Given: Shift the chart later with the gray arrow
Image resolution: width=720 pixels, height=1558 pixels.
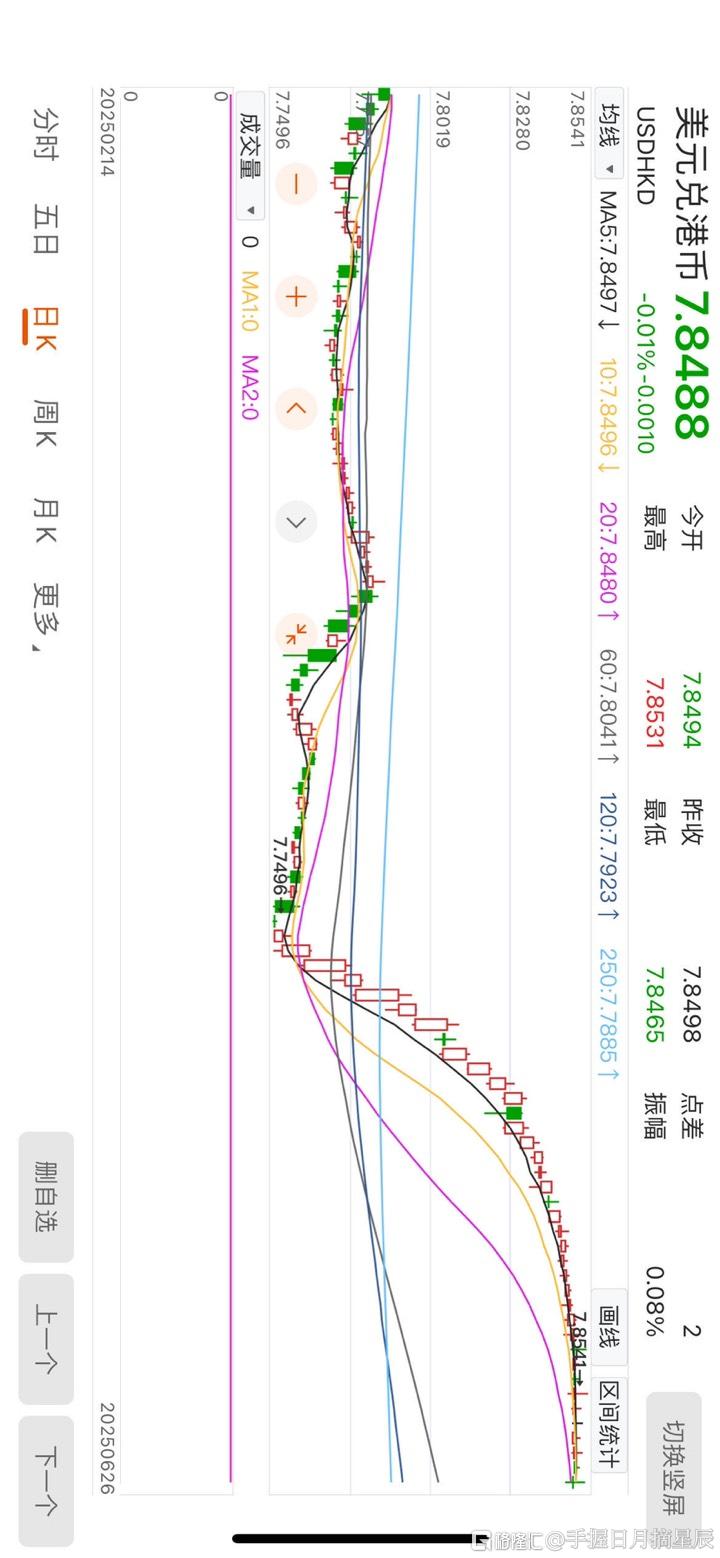Looking at the screenshot, I should click(x=295, y=521).
